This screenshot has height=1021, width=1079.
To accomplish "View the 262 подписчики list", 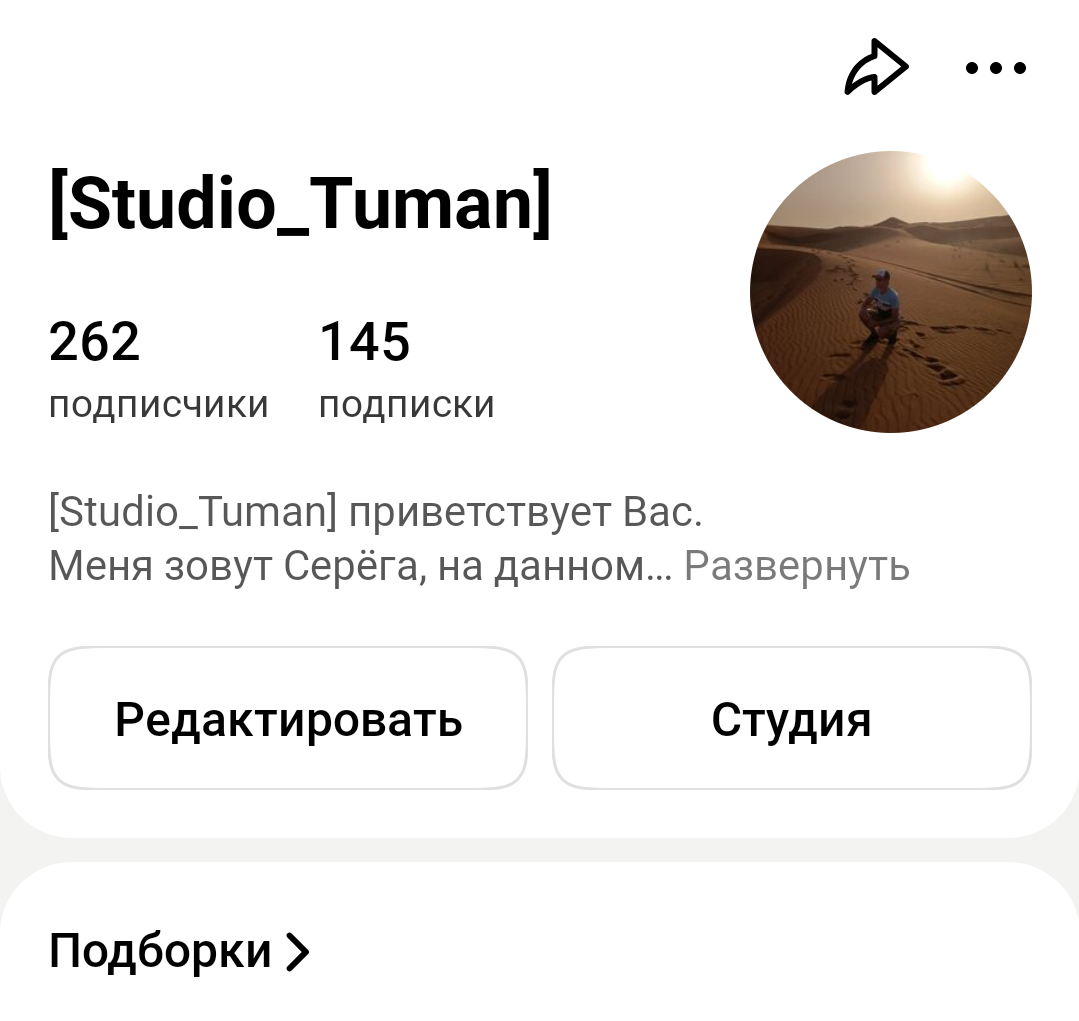I will coord(158,369).
